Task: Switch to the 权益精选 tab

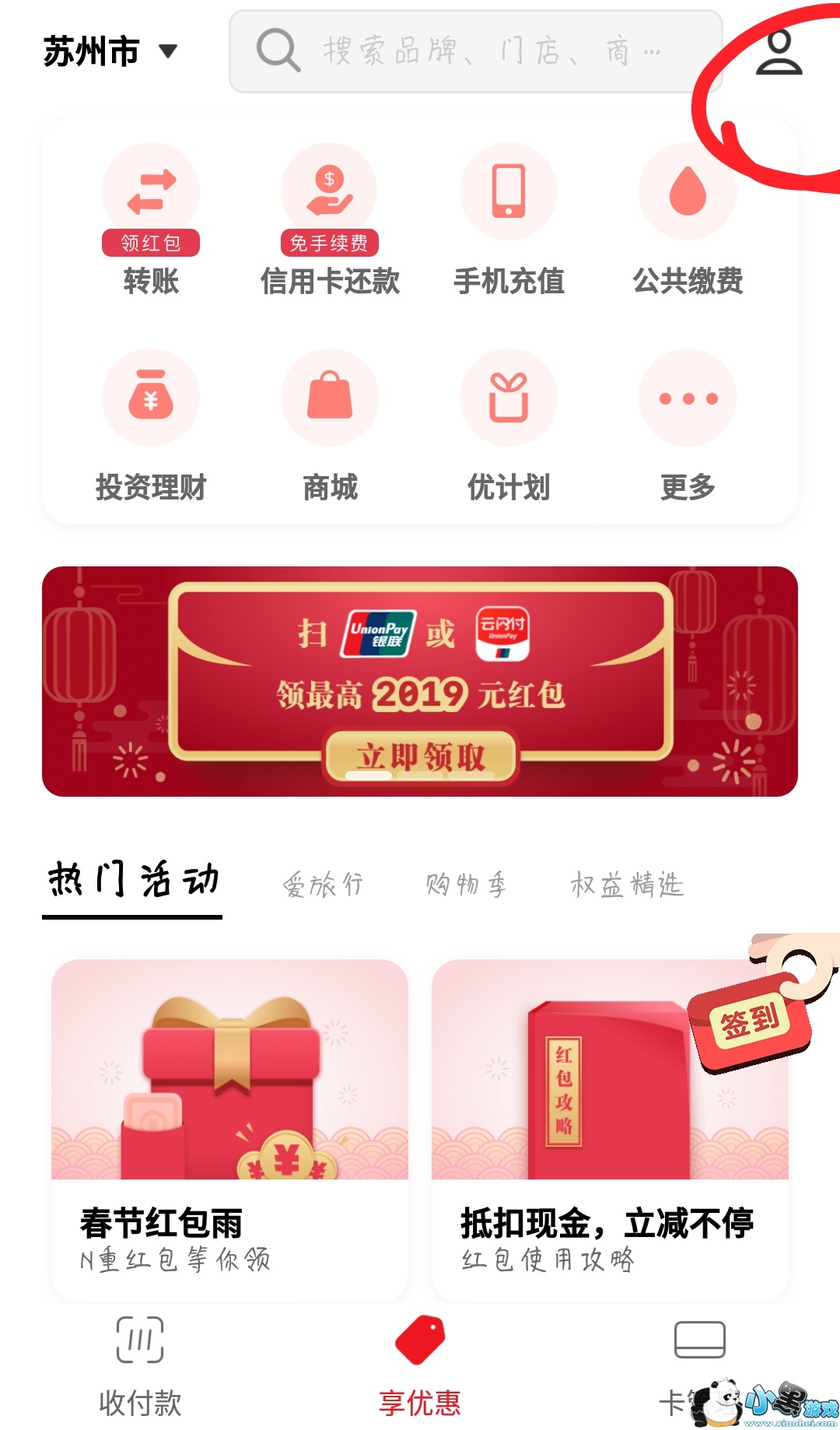Action: [x=627, y=885]
